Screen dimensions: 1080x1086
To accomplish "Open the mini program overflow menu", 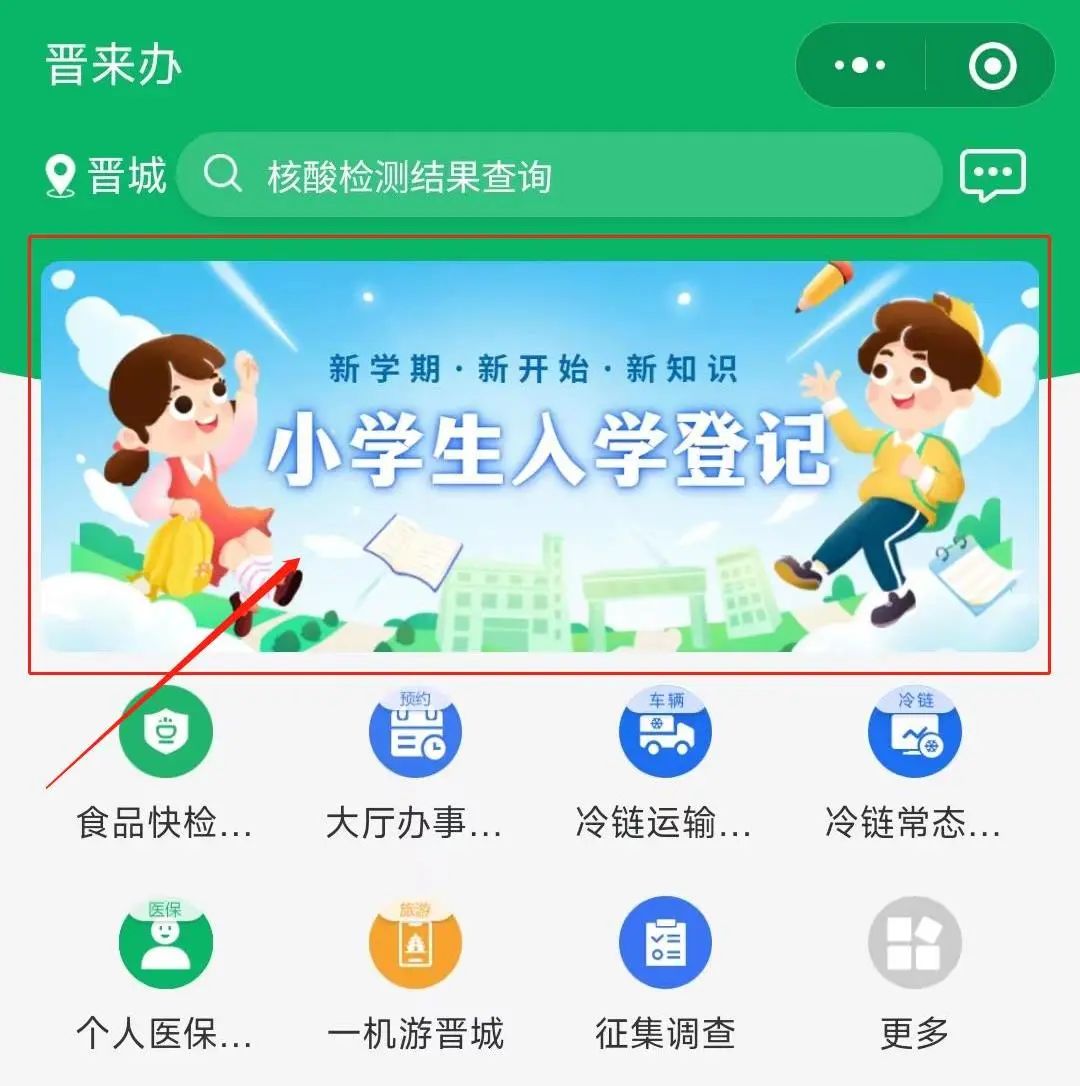I will click(x=860, y=66).
